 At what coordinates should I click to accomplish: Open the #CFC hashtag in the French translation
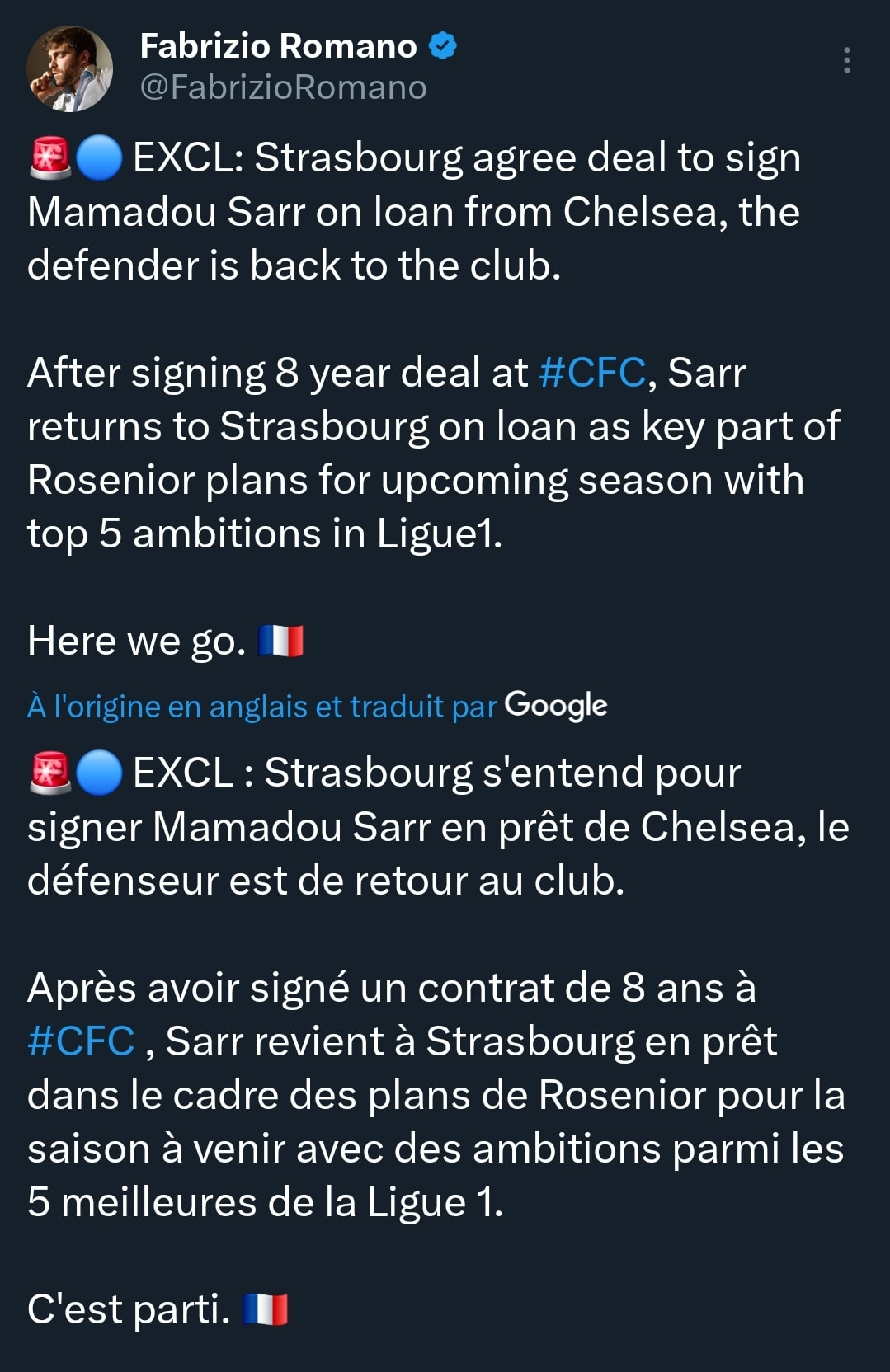81,1041
